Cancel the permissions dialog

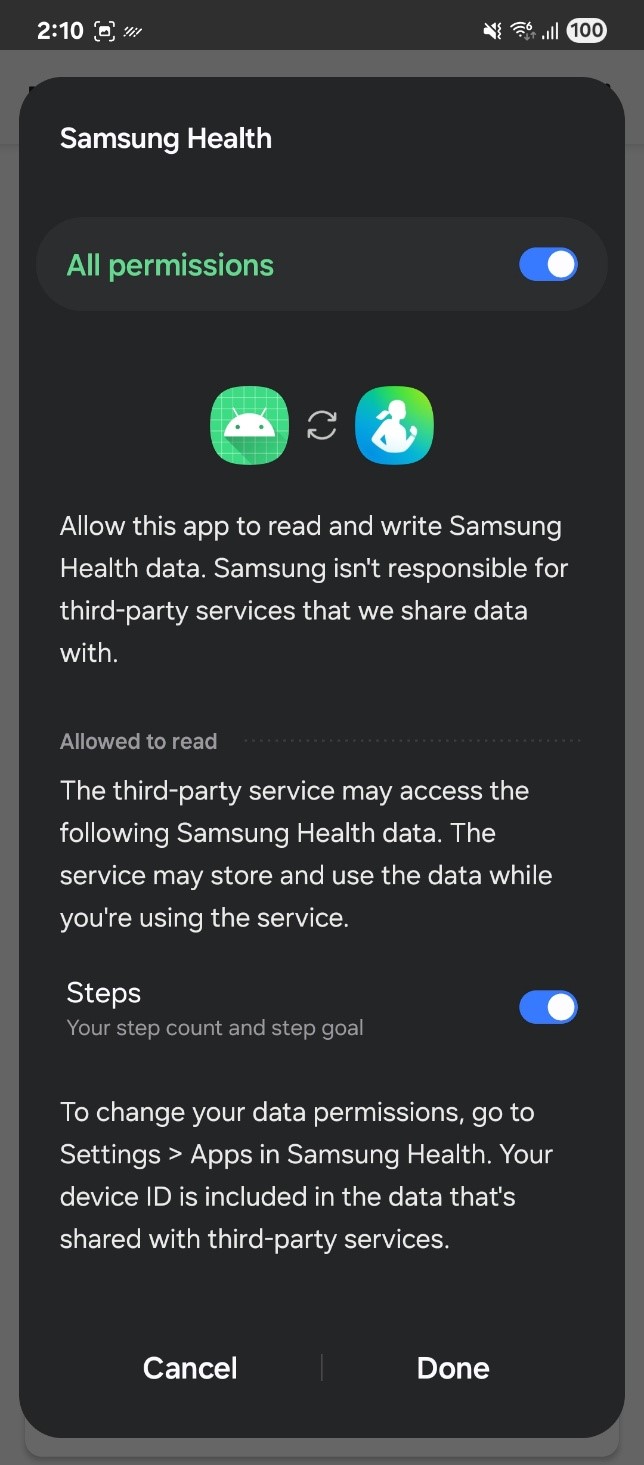(190, 1368)
